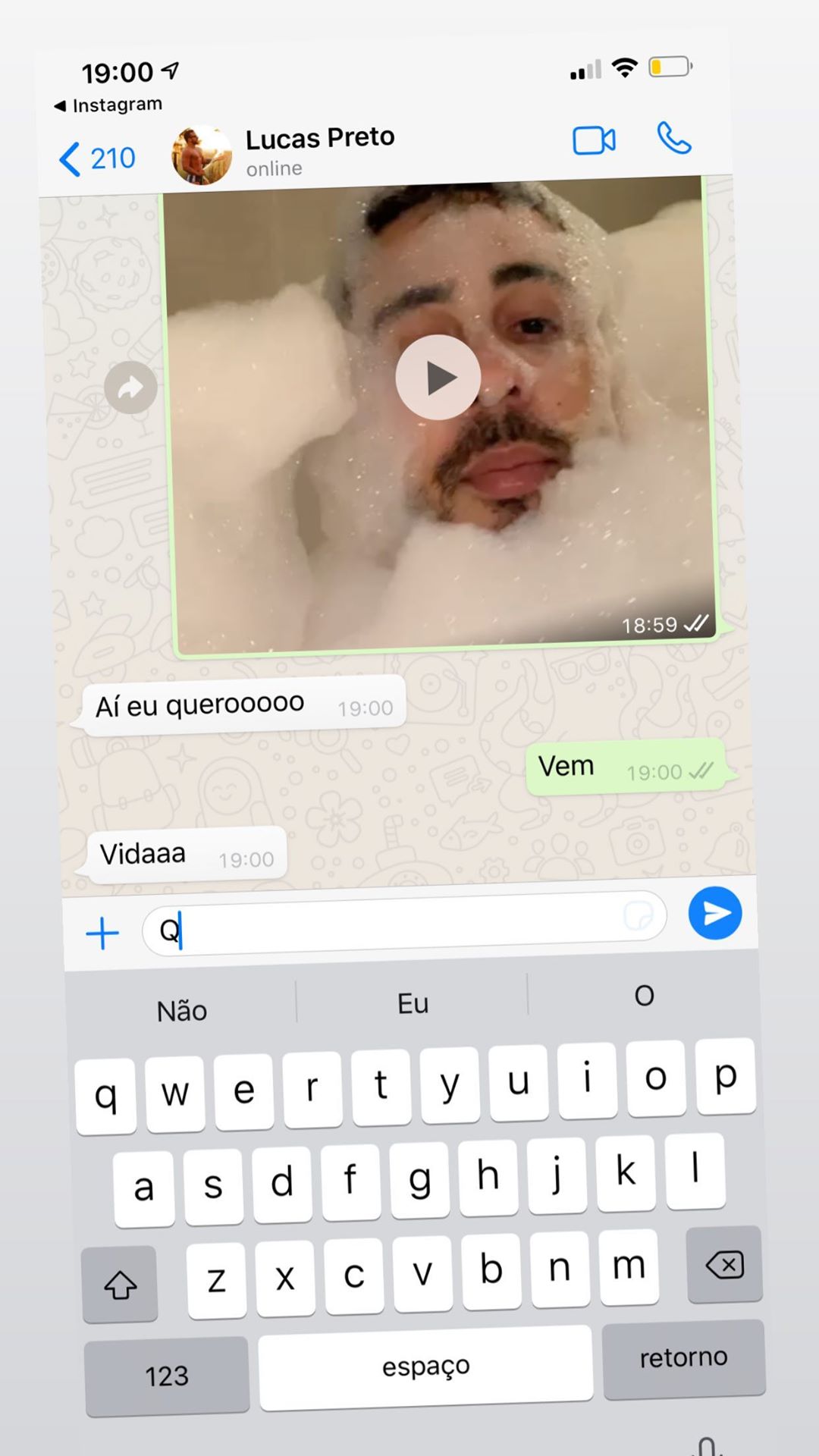Open Lucas Preto's contact info
819x1456 pixels.
320,151
